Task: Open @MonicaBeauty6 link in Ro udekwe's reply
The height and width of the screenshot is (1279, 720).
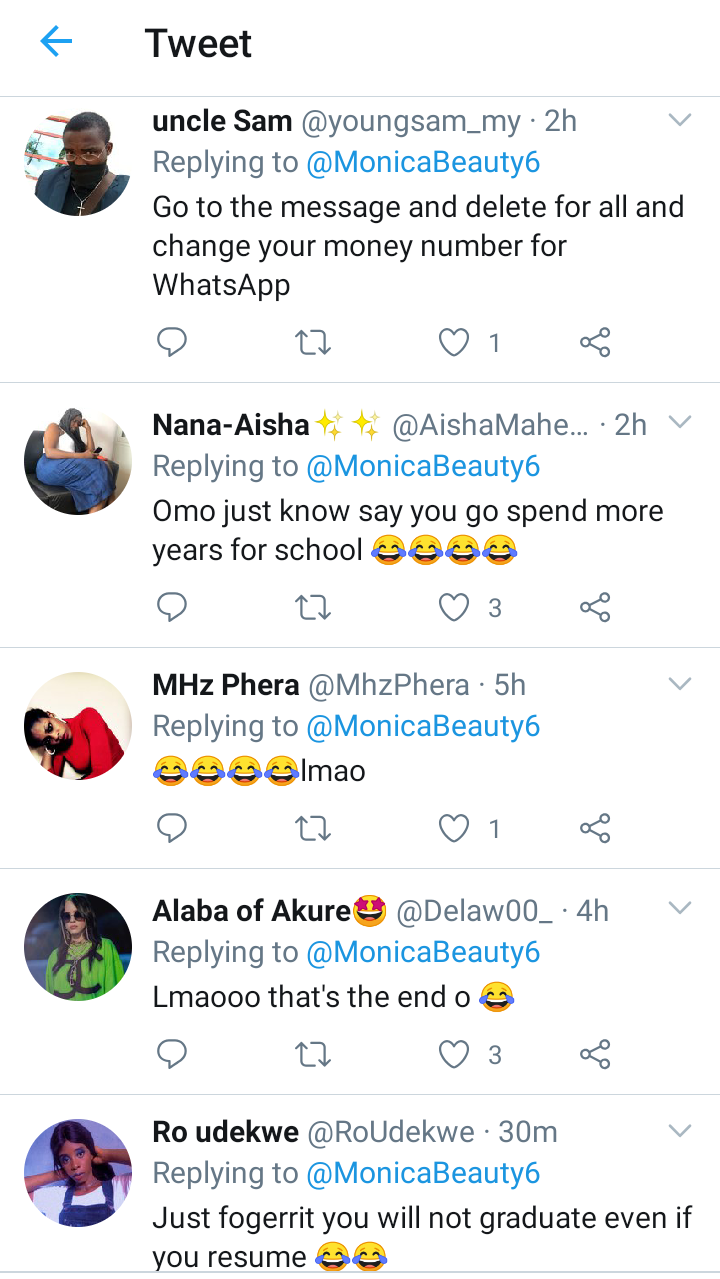Action: click(x=423, y=1173)
